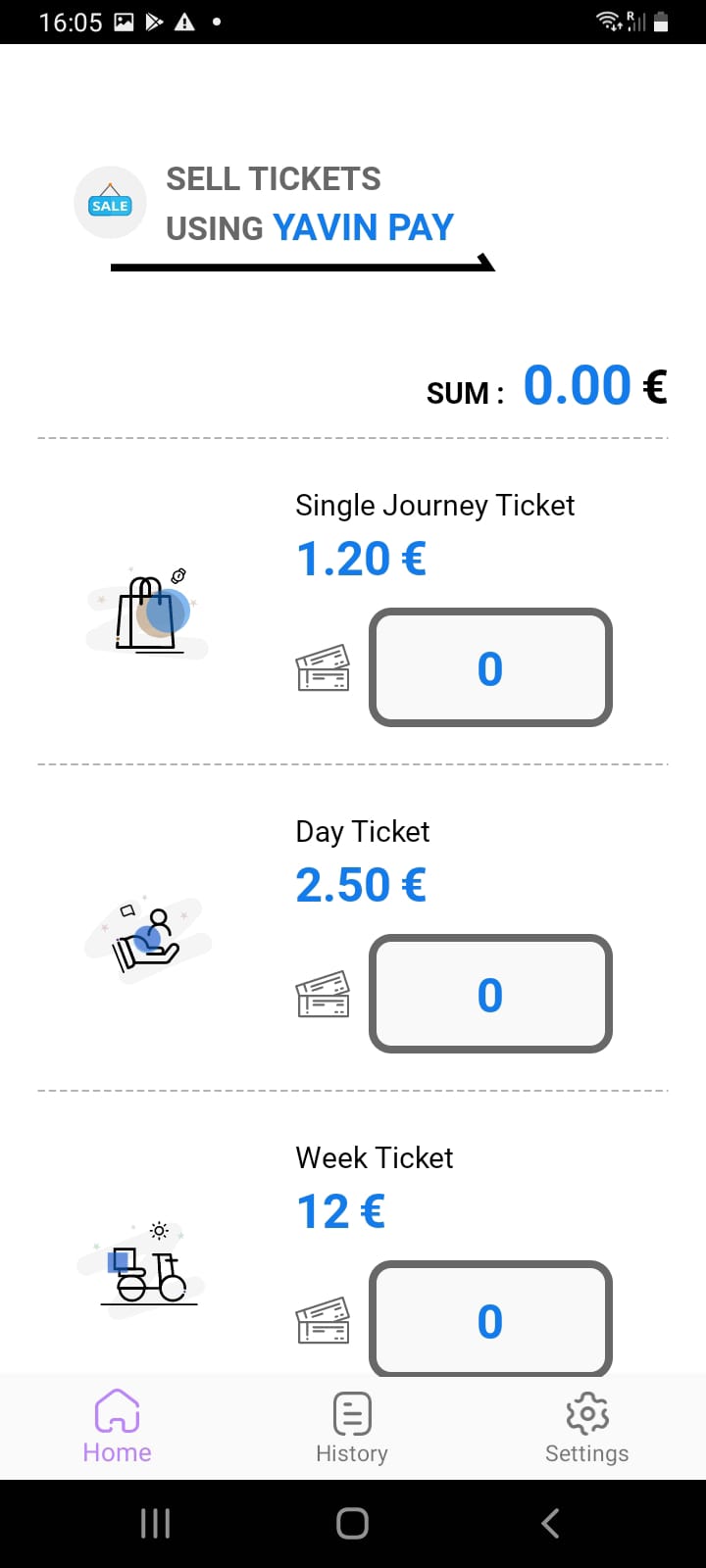Edit the Day Ticket quantity box
Screen dimensions: 706x1568
pyautogui.click(x=490, y=994)
